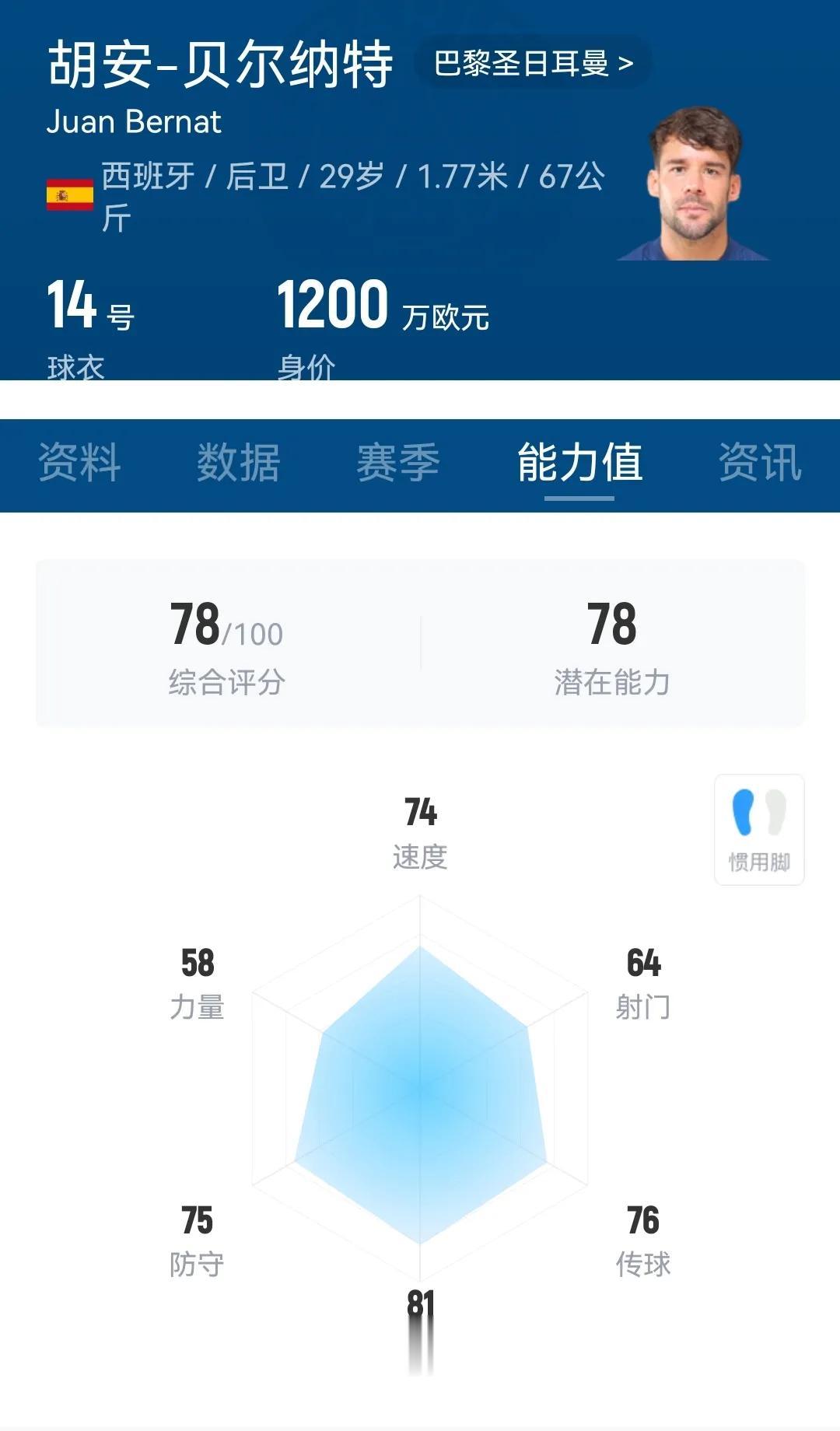Select the 能力值 tab
The width and height of the screenshot is (840, 1431).
(579, 463)
